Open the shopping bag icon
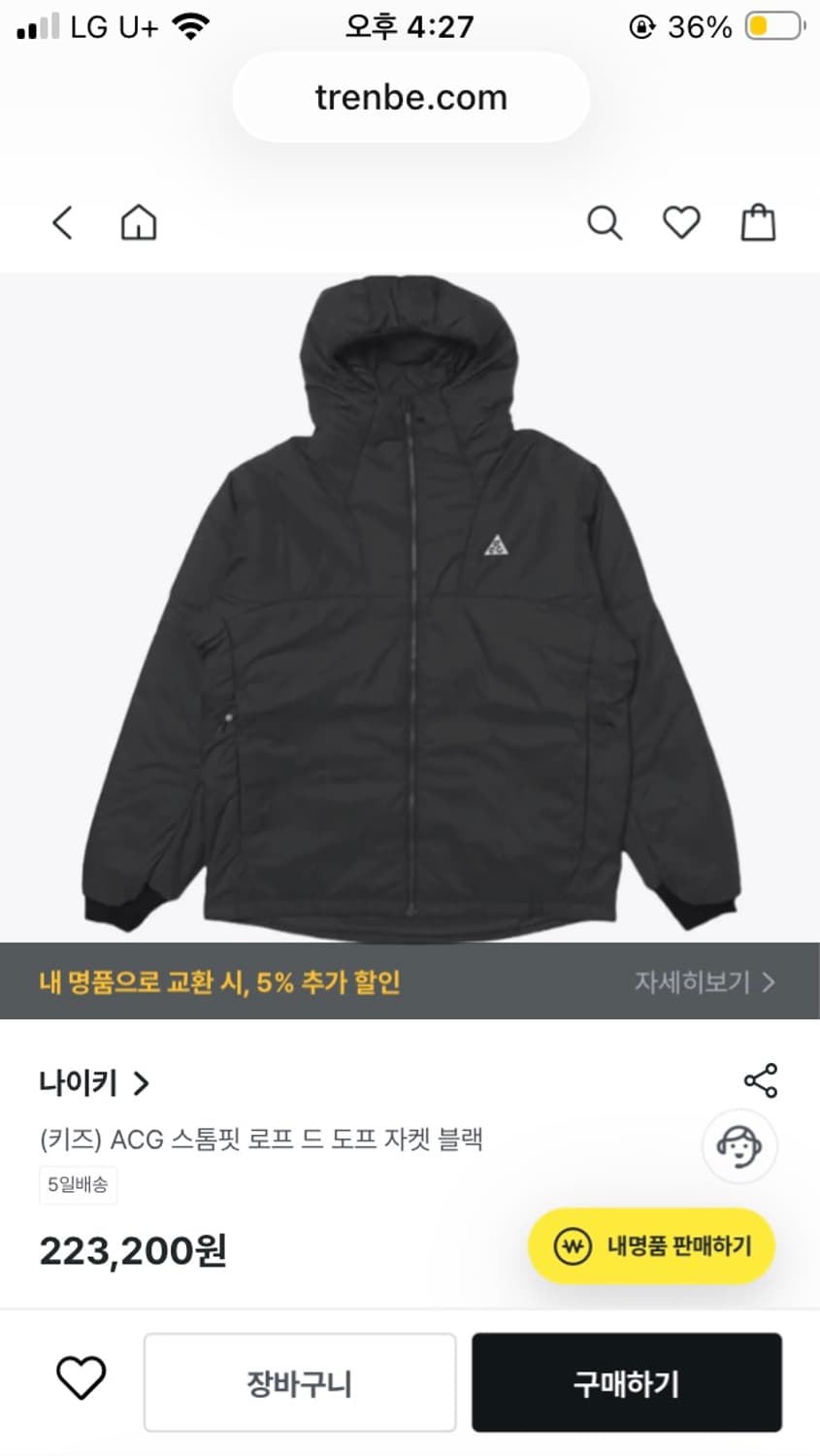 758,222
